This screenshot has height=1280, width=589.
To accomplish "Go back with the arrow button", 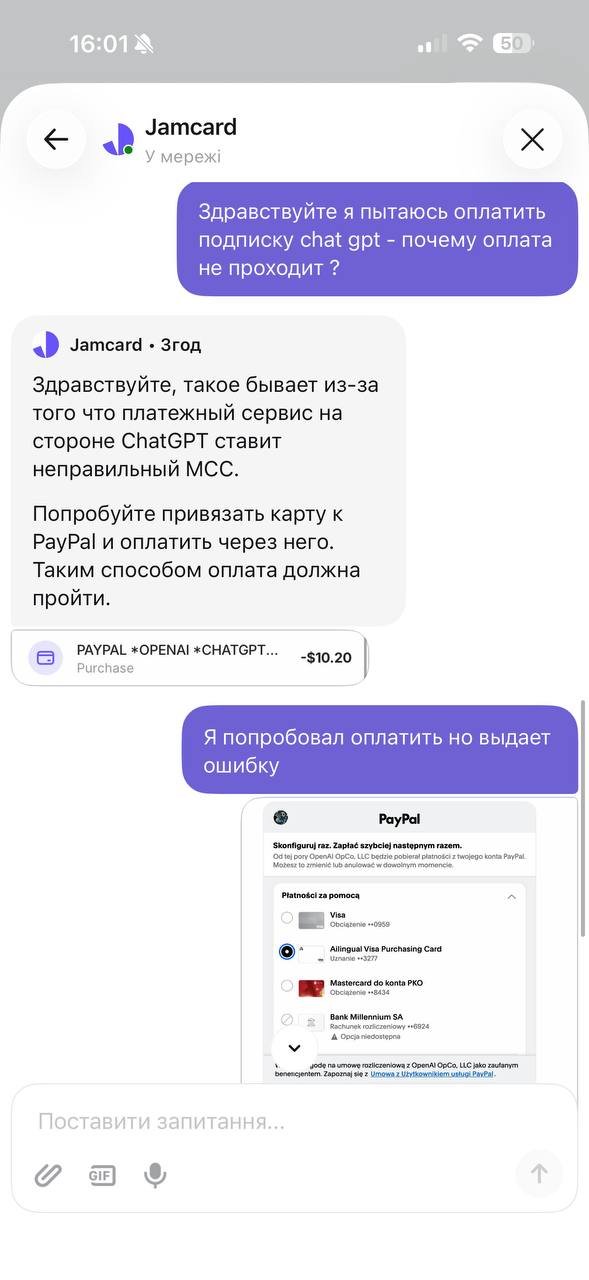I will coord(56,139).
